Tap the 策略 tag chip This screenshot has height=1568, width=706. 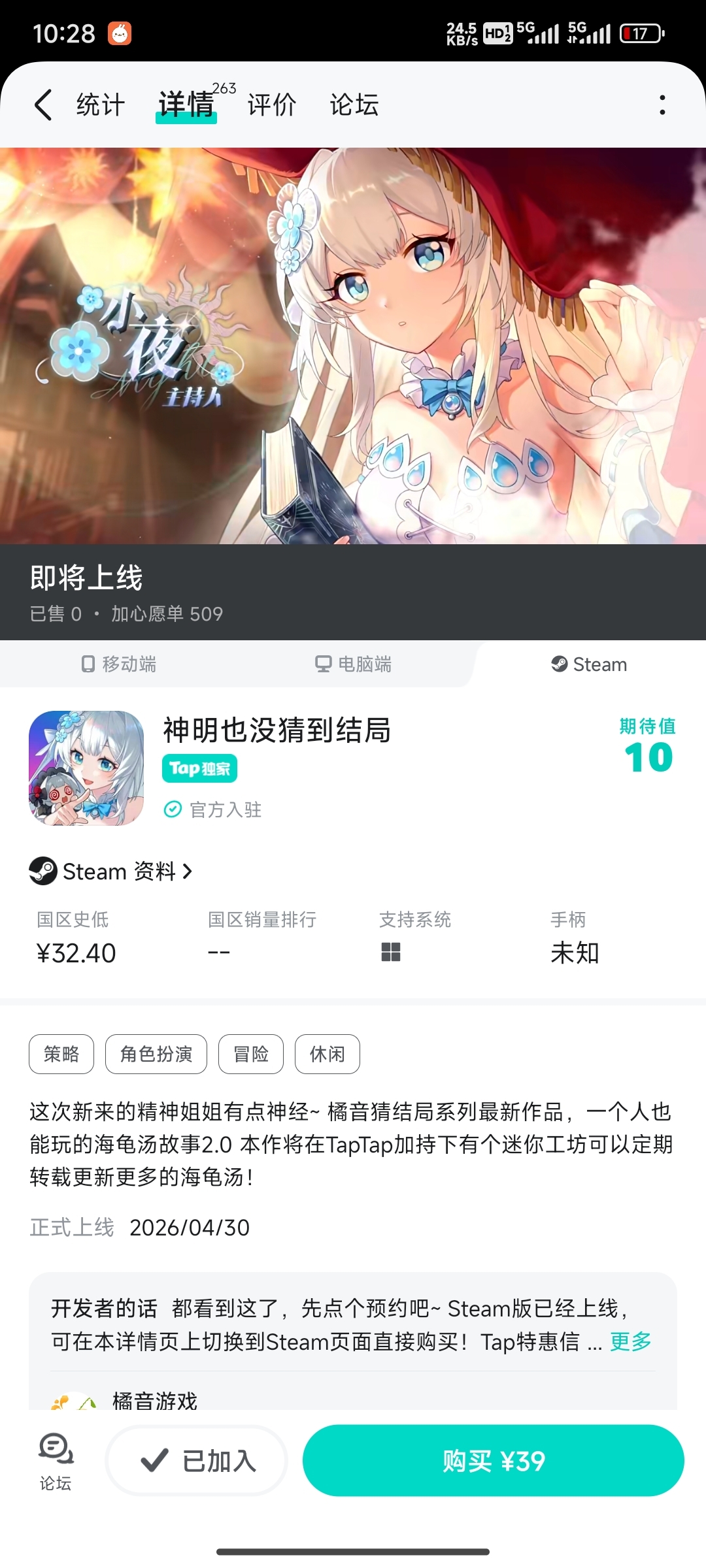click(x=61, y=1054)
